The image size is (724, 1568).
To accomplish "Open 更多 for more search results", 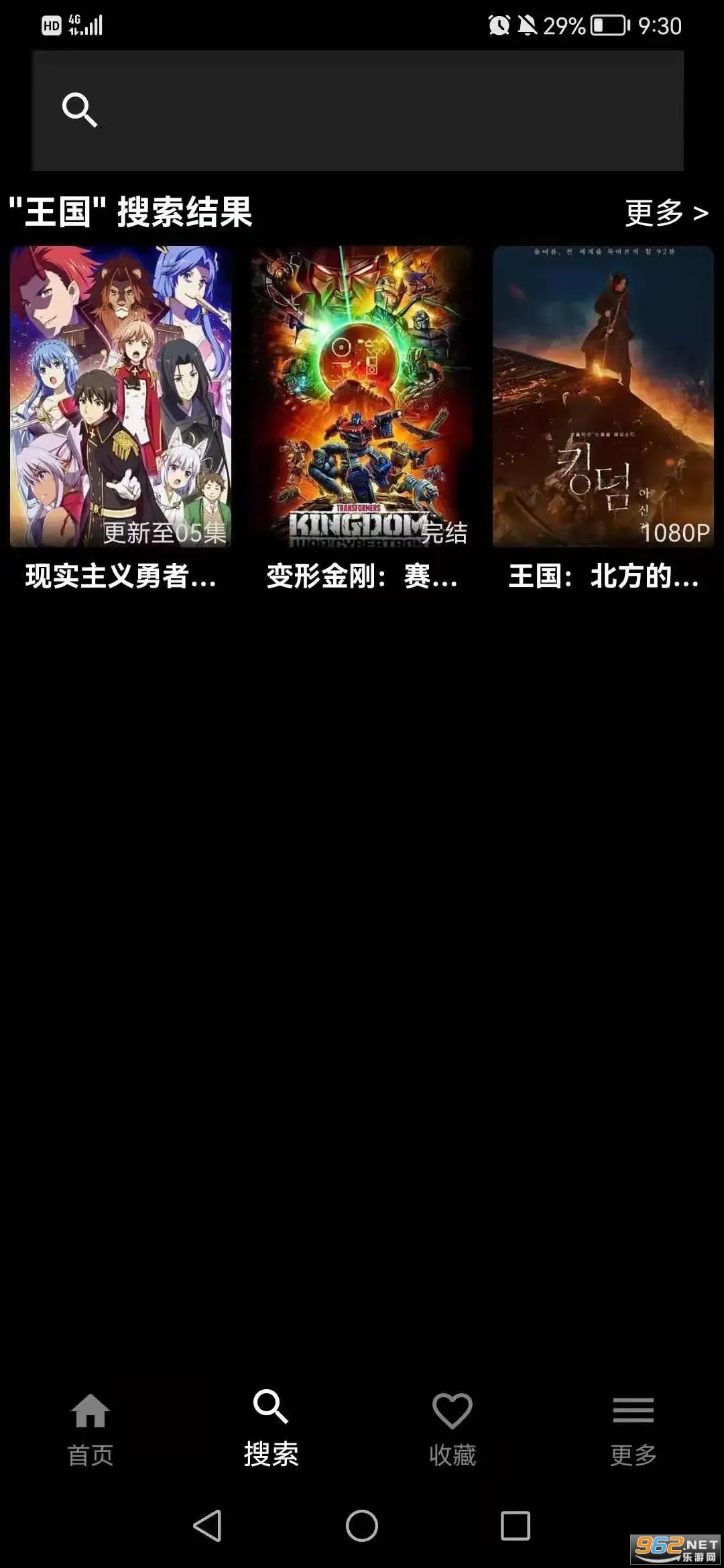I will pos(666,213).
